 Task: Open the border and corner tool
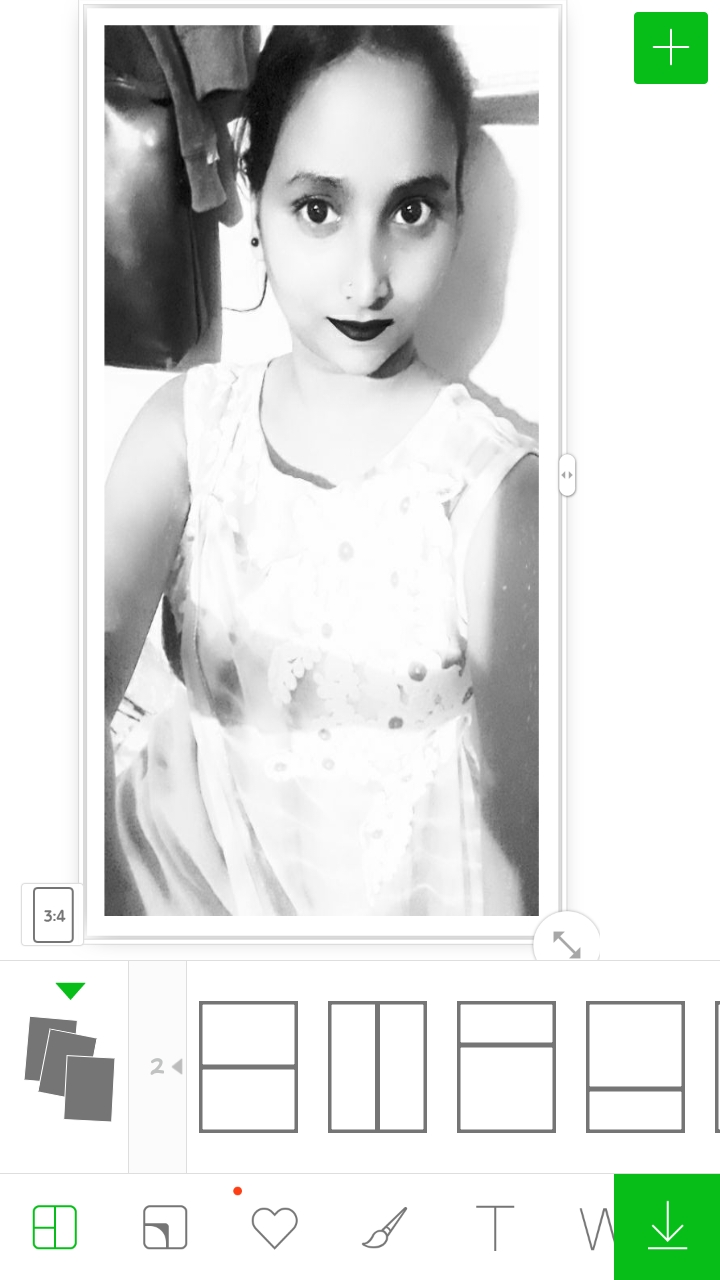pos(165,1227)
